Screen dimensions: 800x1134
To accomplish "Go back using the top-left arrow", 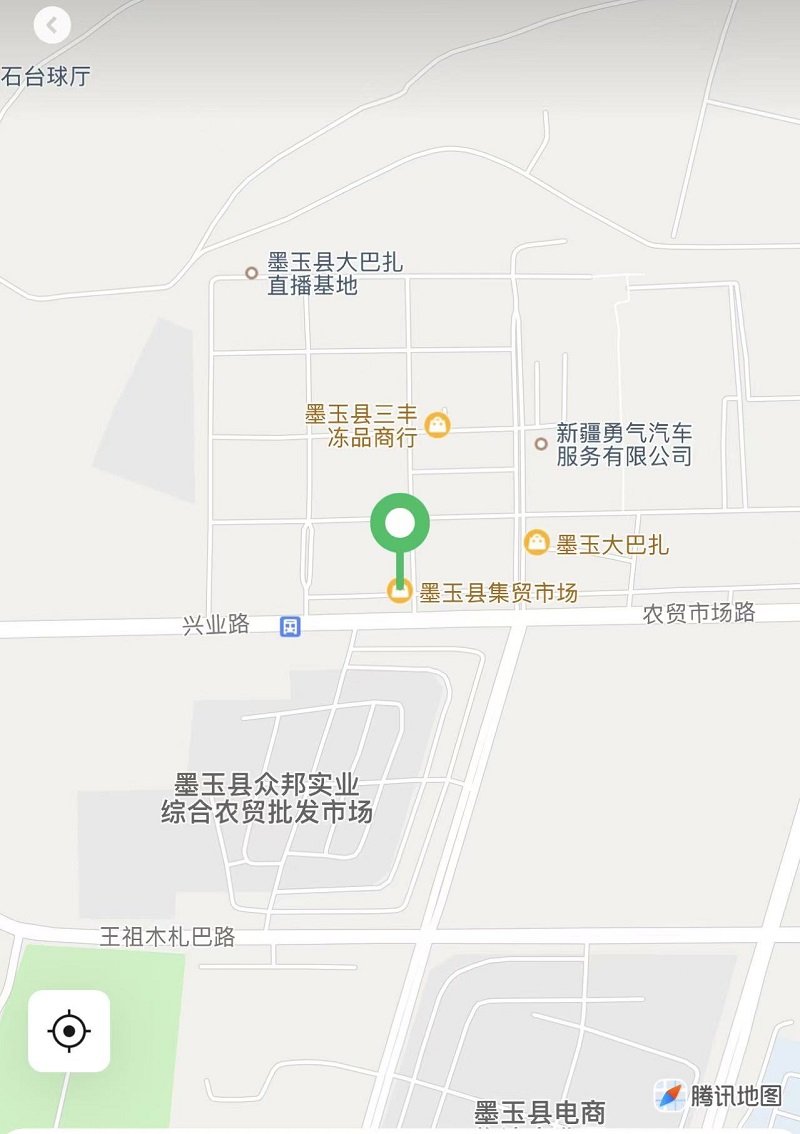I will click(52, 25).
